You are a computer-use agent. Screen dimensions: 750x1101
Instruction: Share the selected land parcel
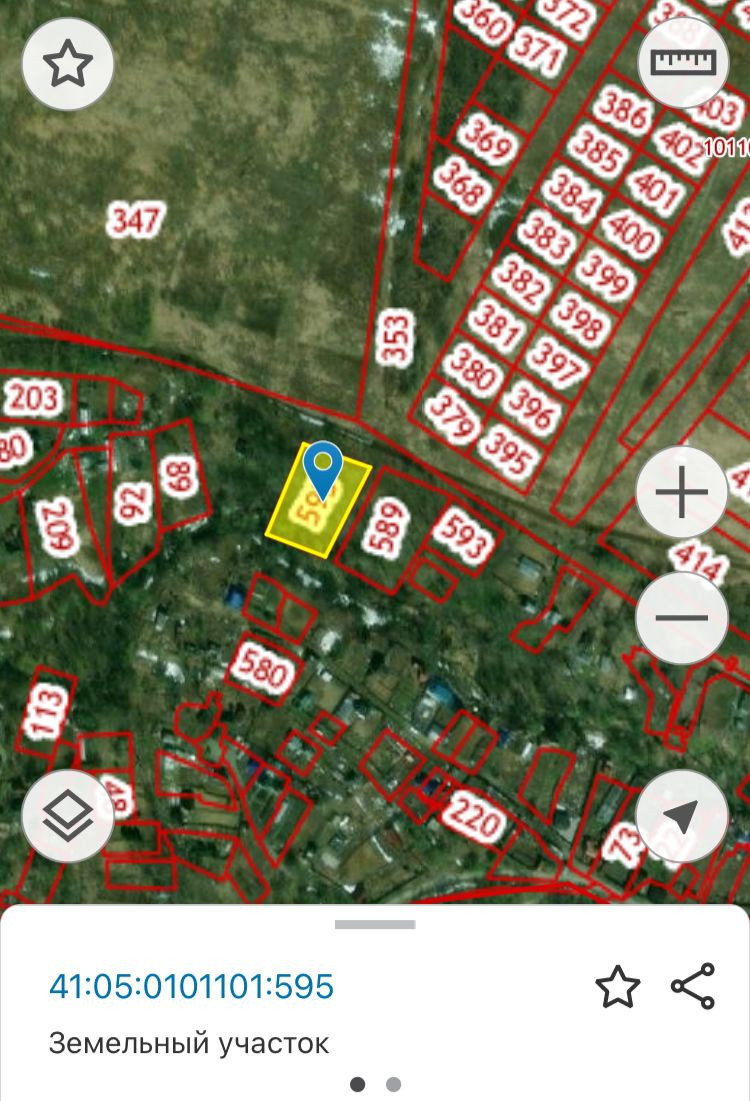693,987
